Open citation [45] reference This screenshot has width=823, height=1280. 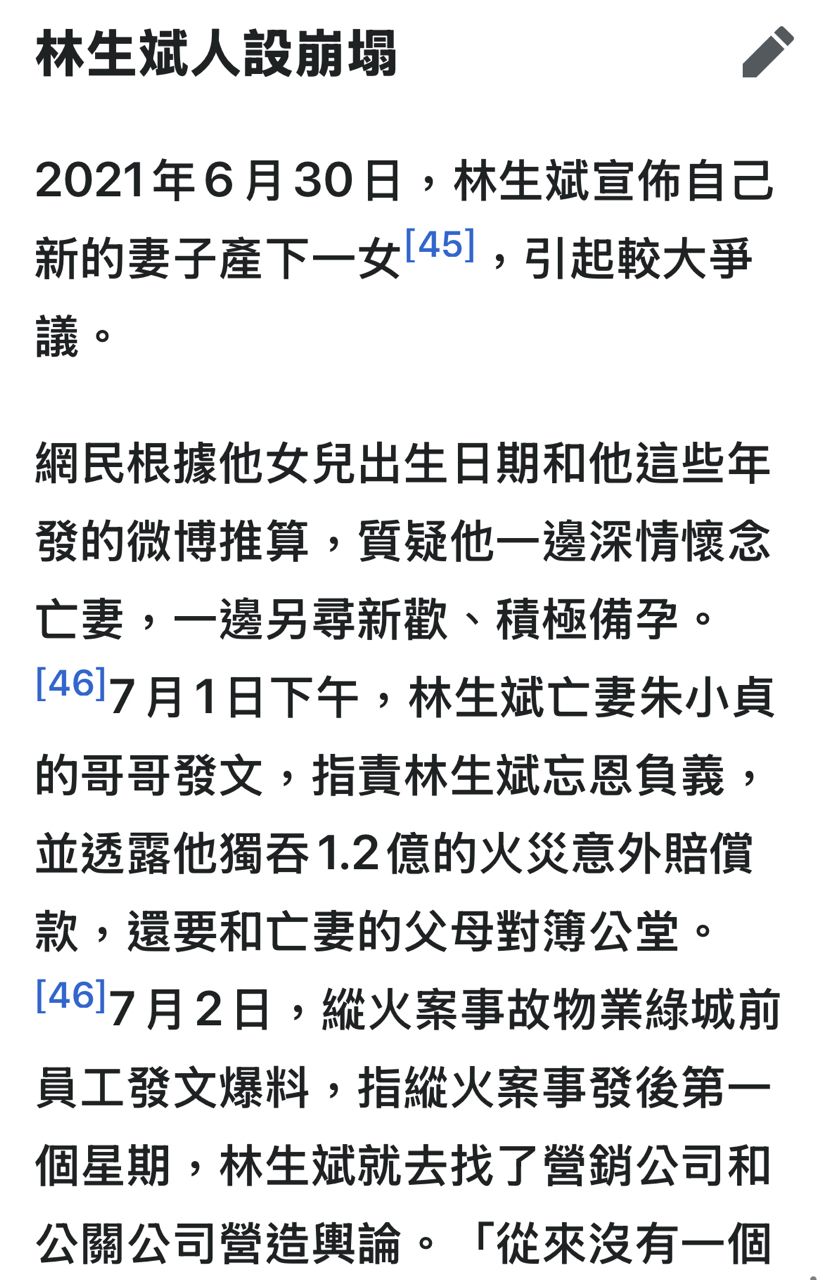[x=439, y=246]
